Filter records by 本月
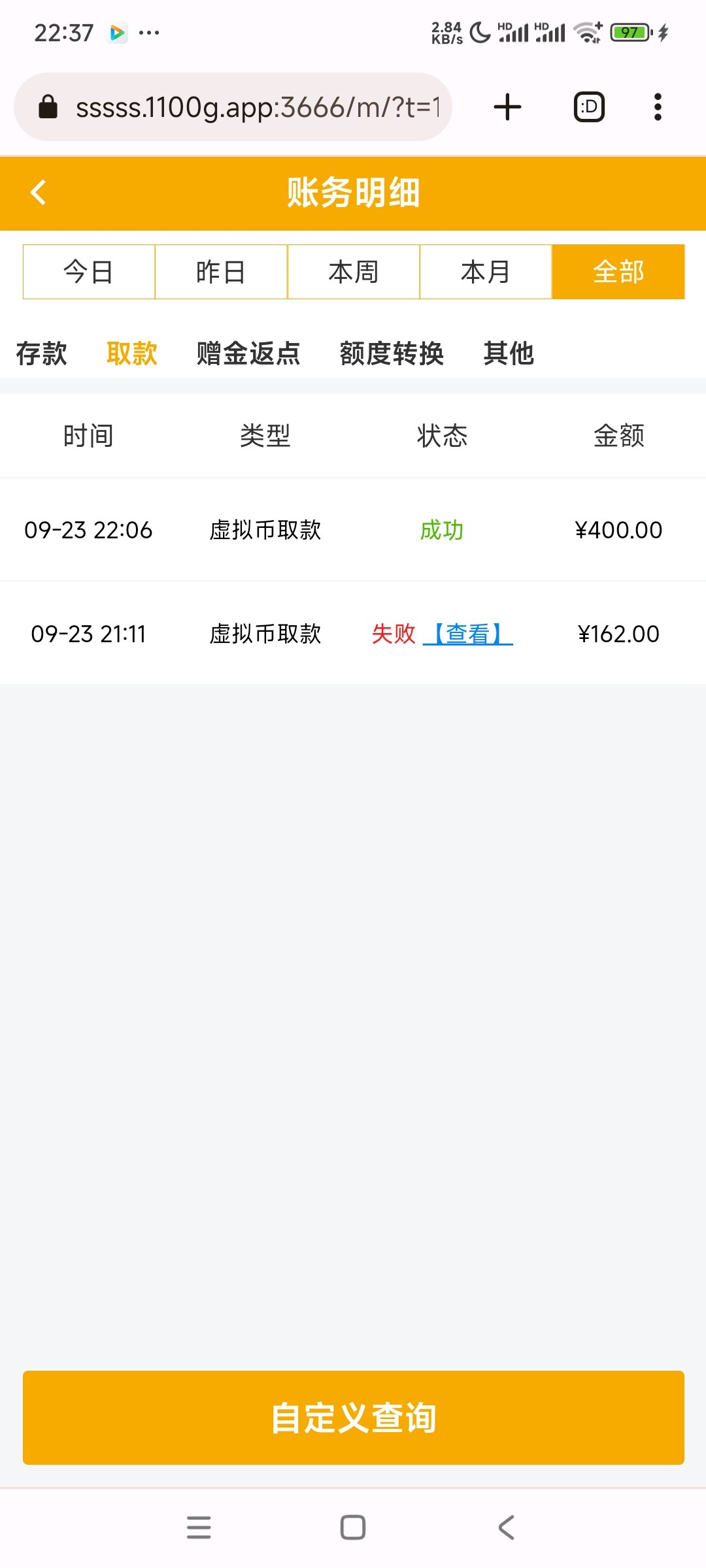The width and height of the screenshot is (706, 1568). click(486, 272)
